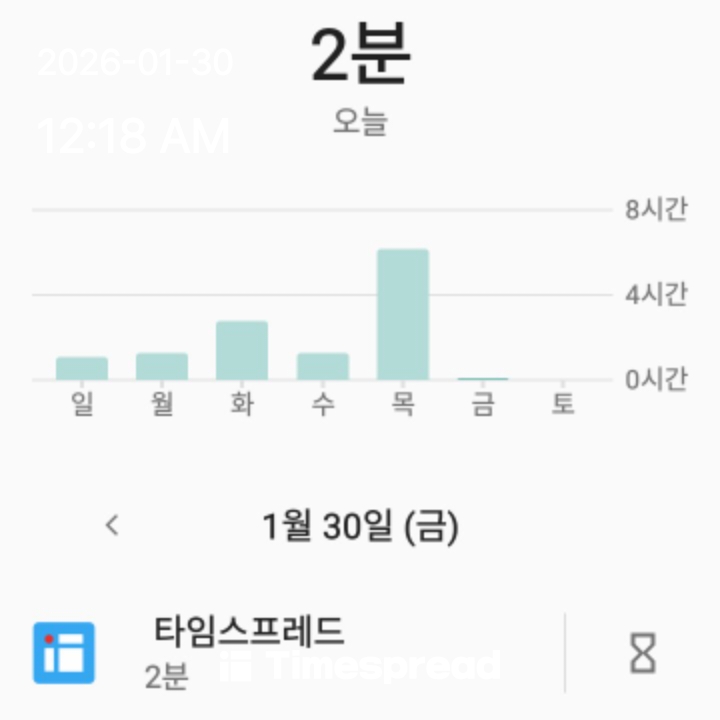Select the 목 bar in the chart

coord(402,315)
